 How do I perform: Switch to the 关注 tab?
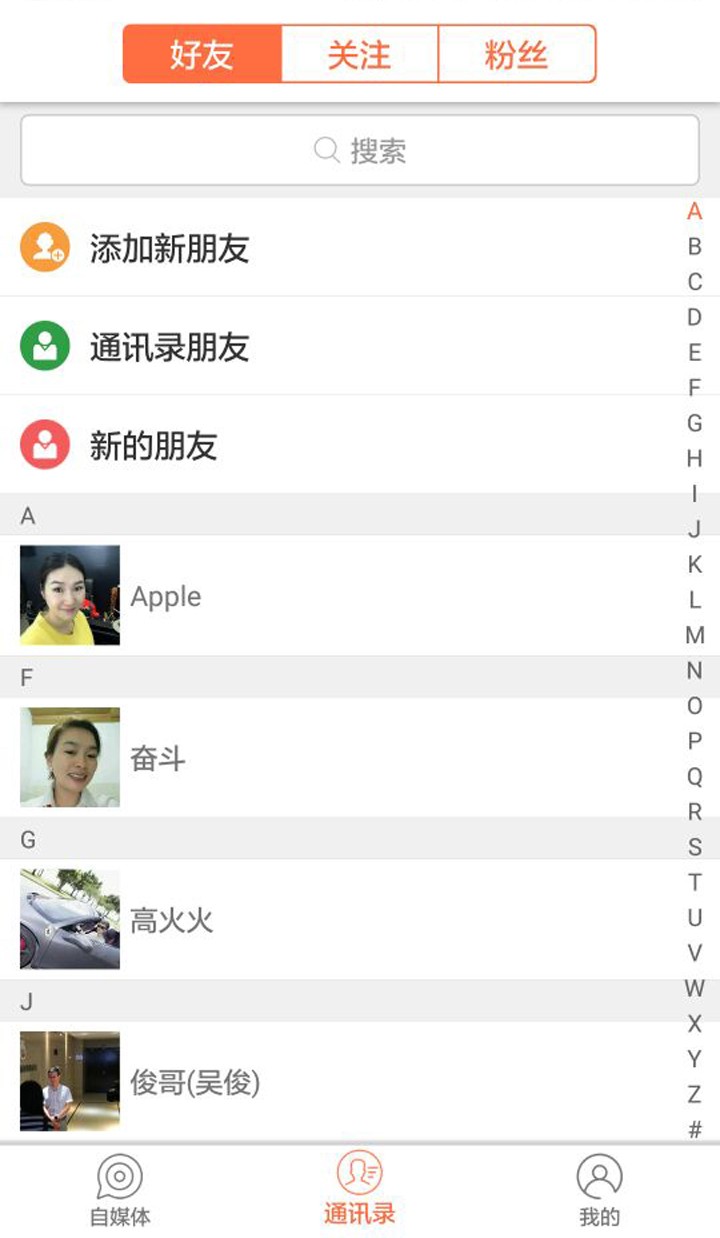tap(360, 54)
